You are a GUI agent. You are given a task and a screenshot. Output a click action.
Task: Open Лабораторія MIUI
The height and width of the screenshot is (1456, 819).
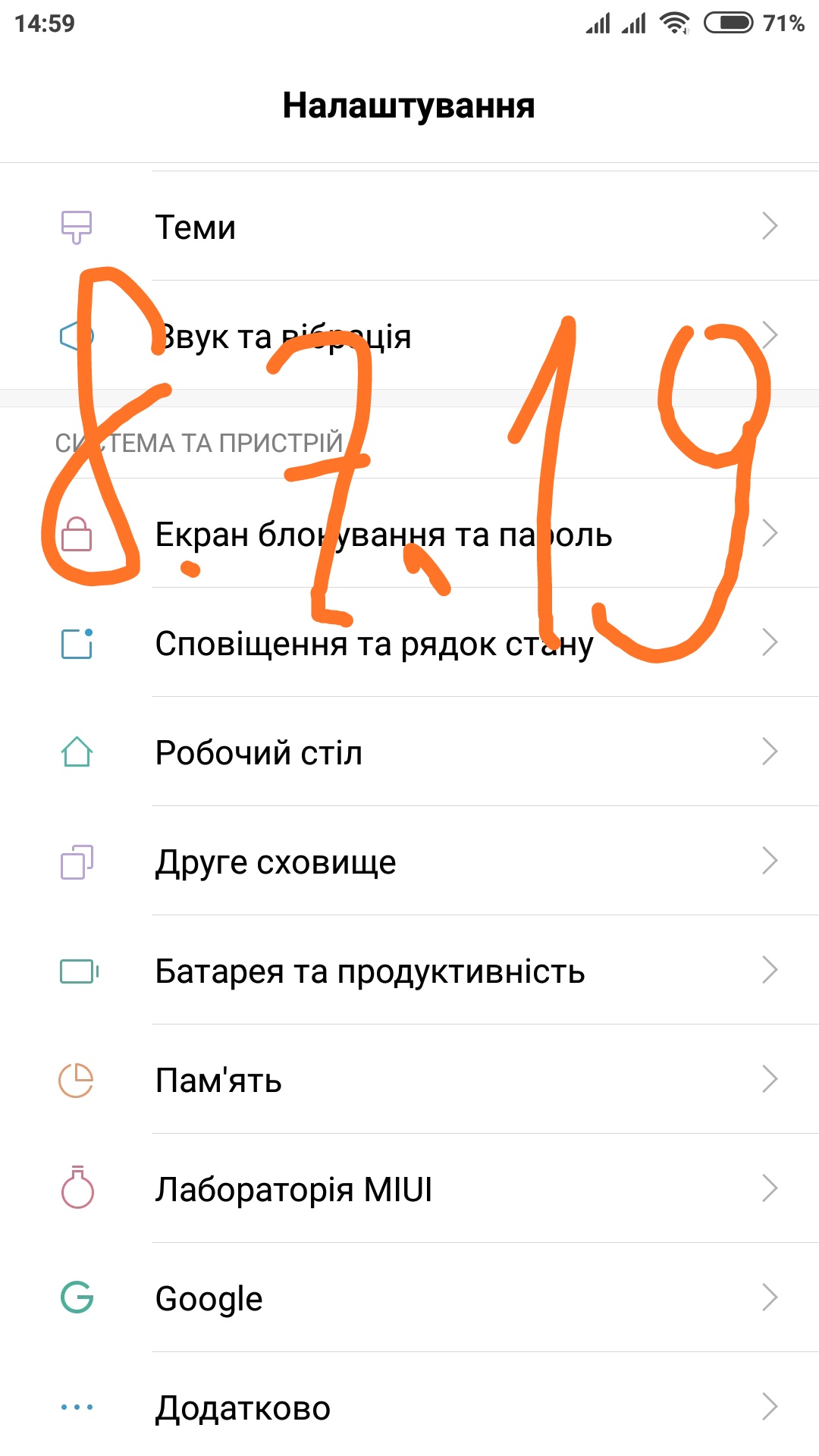[x=409, y=1188]
